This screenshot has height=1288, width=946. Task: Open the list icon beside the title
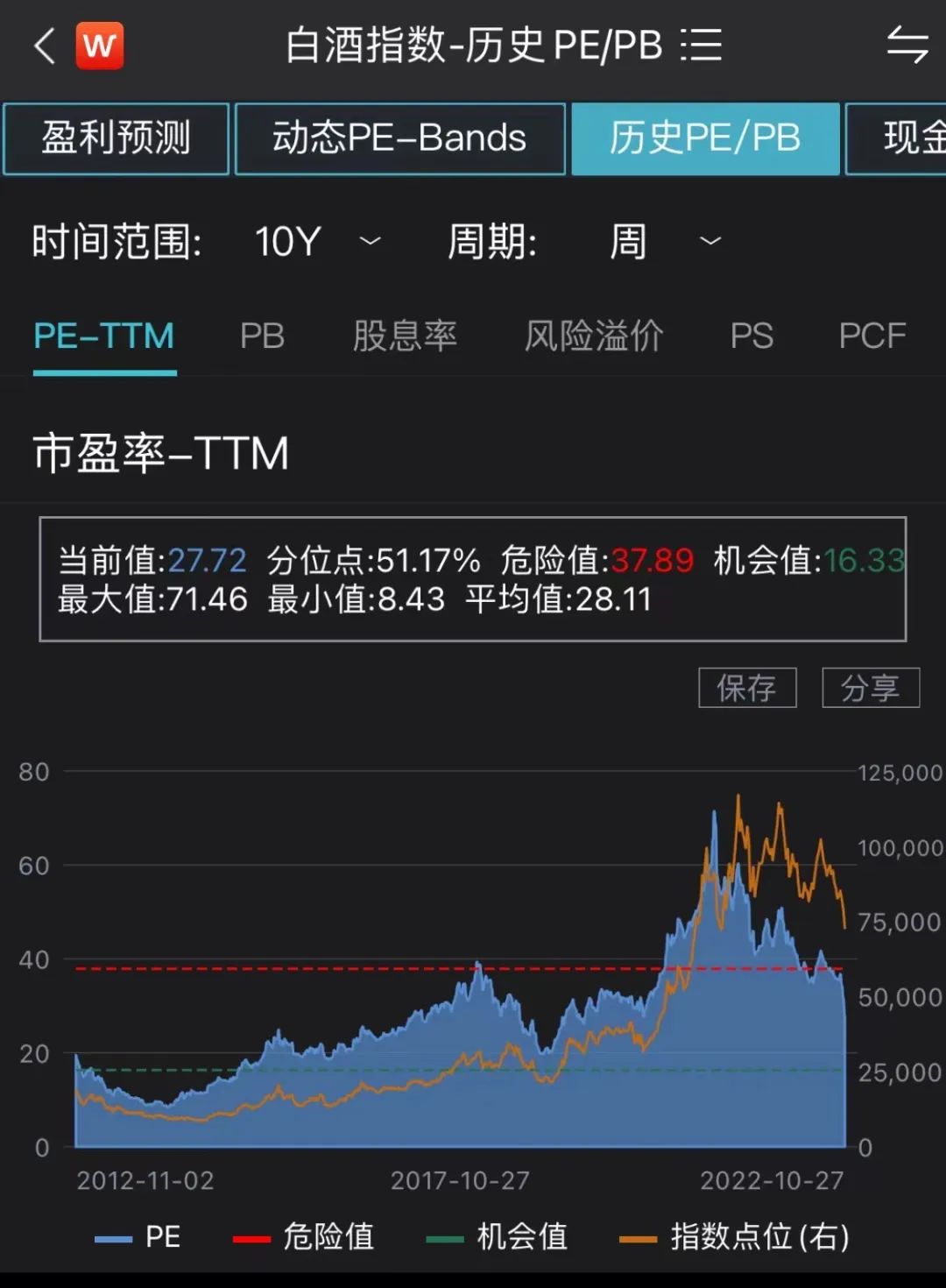pos(701,44)
